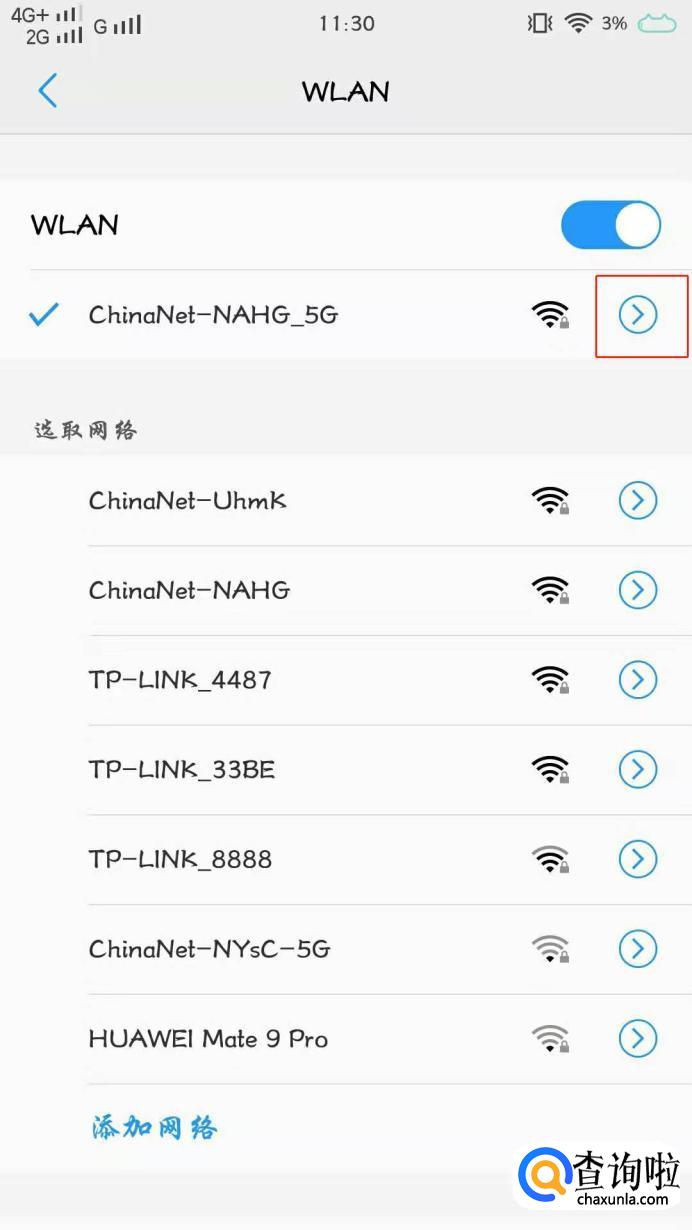
Task: Open details arrow for TP-LINK_8888
Action: (x=638, y=859)
